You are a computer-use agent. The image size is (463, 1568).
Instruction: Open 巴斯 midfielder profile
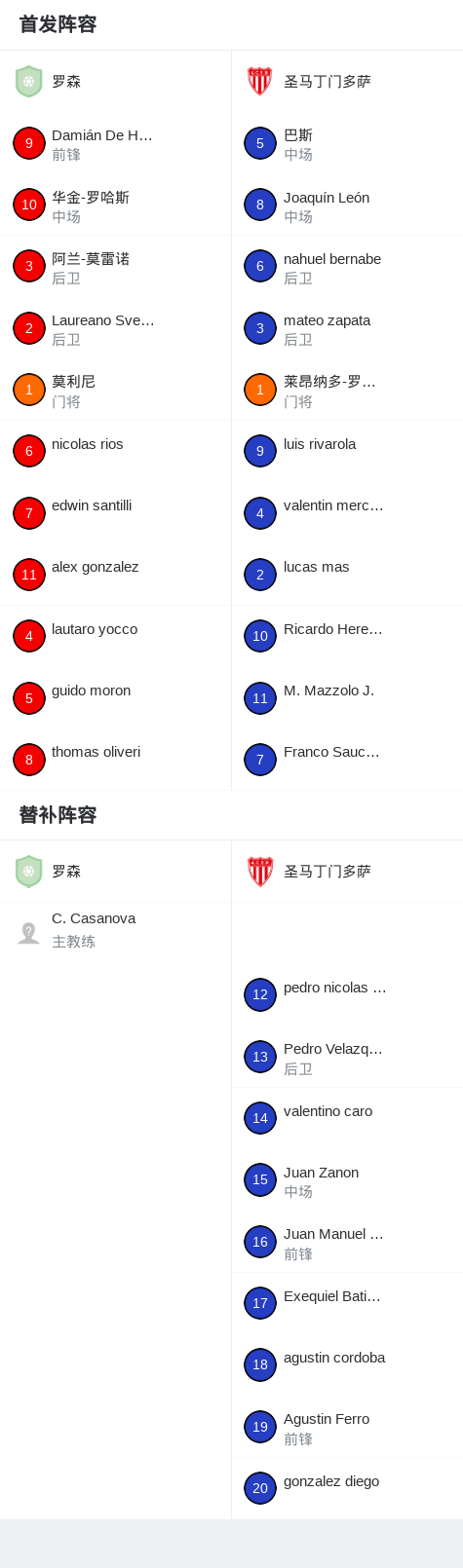pyautogui.click(x=347, y=143)
